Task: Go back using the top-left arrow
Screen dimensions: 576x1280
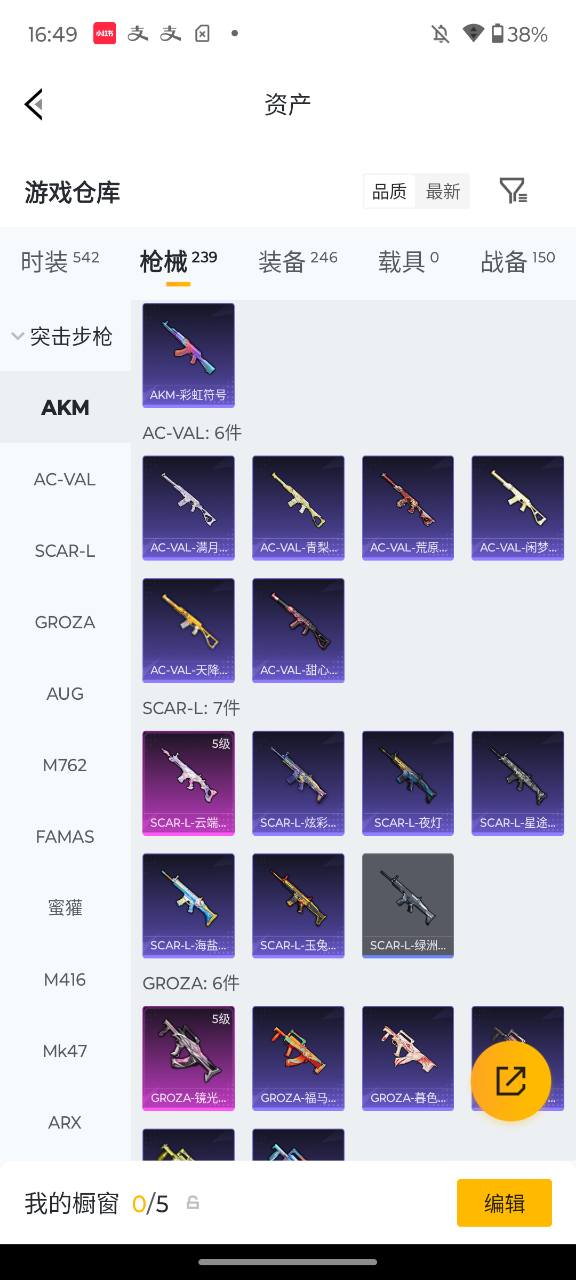Action: tap(34, 104)
